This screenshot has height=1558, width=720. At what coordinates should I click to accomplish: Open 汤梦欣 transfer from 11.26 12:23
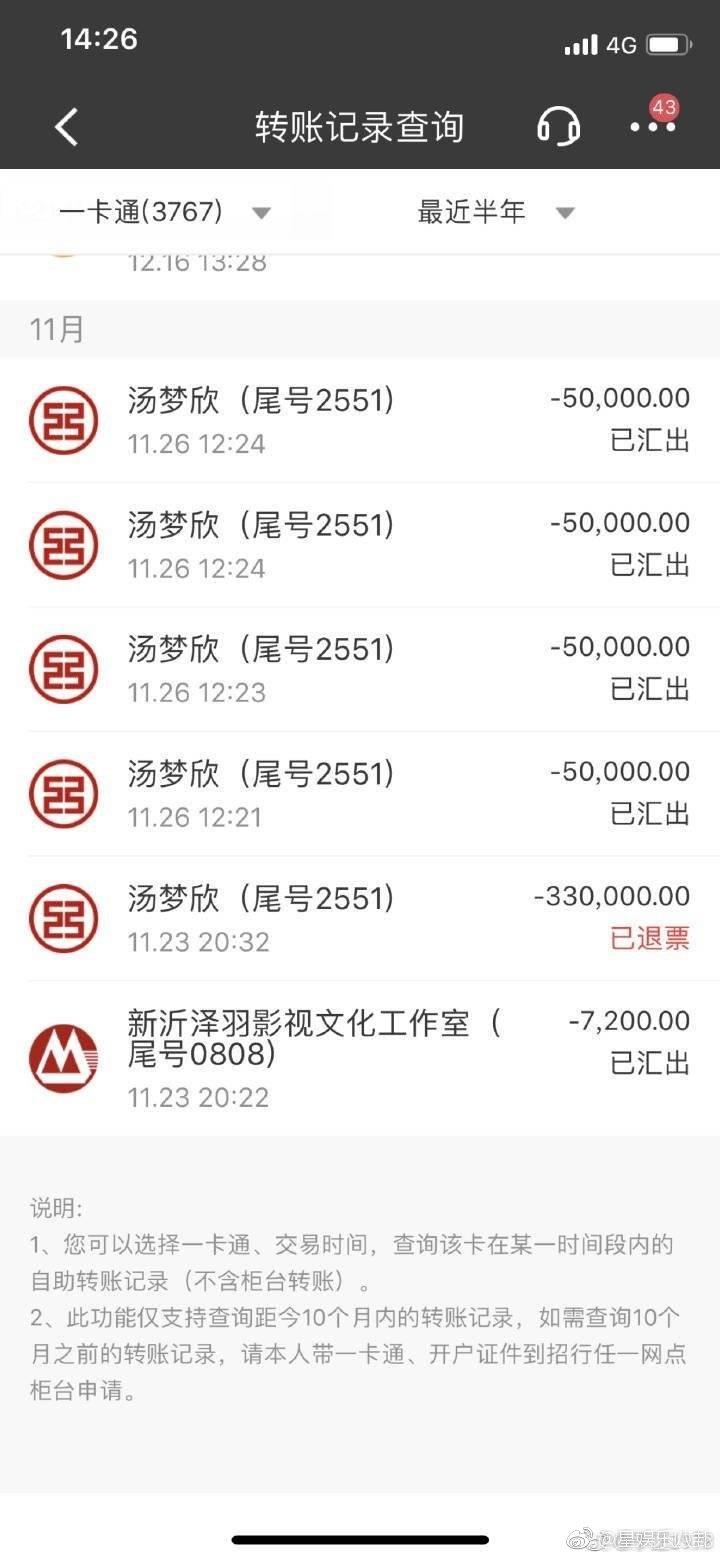360,669
